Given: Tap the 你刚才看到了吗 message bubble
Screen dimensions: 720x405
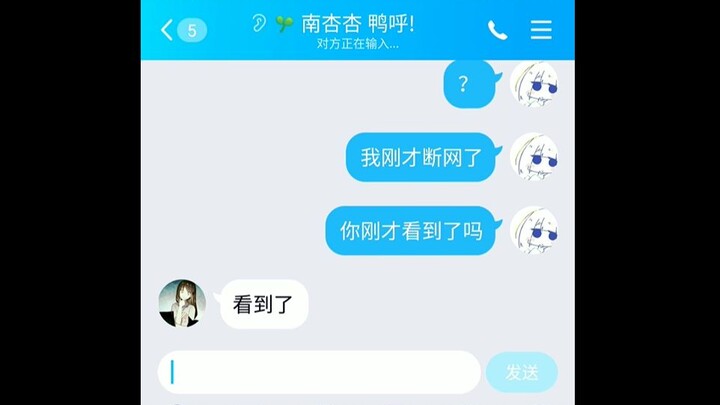Looking at the screenshot, I should pos(410,231).
